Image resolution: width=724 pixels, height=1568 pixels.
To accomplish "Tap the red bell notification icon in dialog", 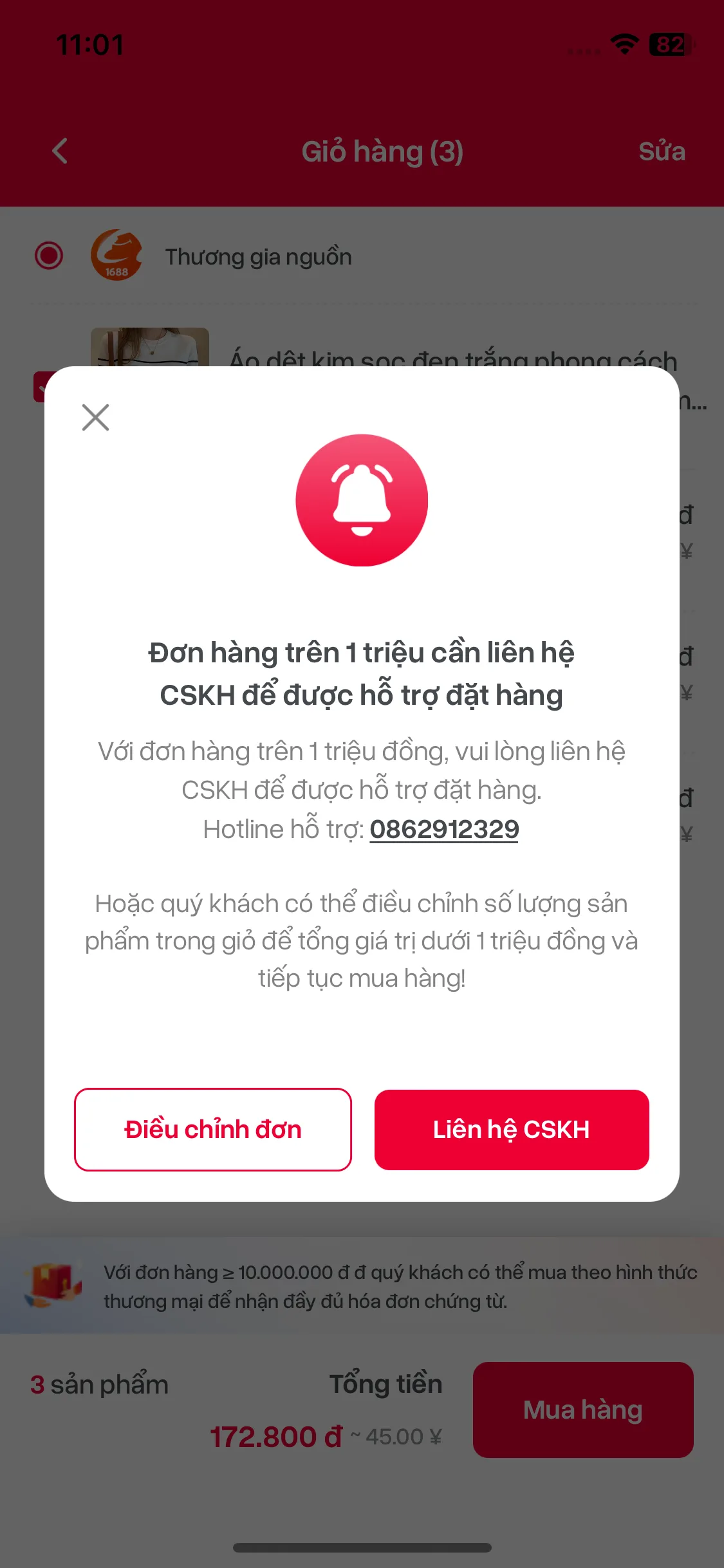I will (x=362, y=499).
